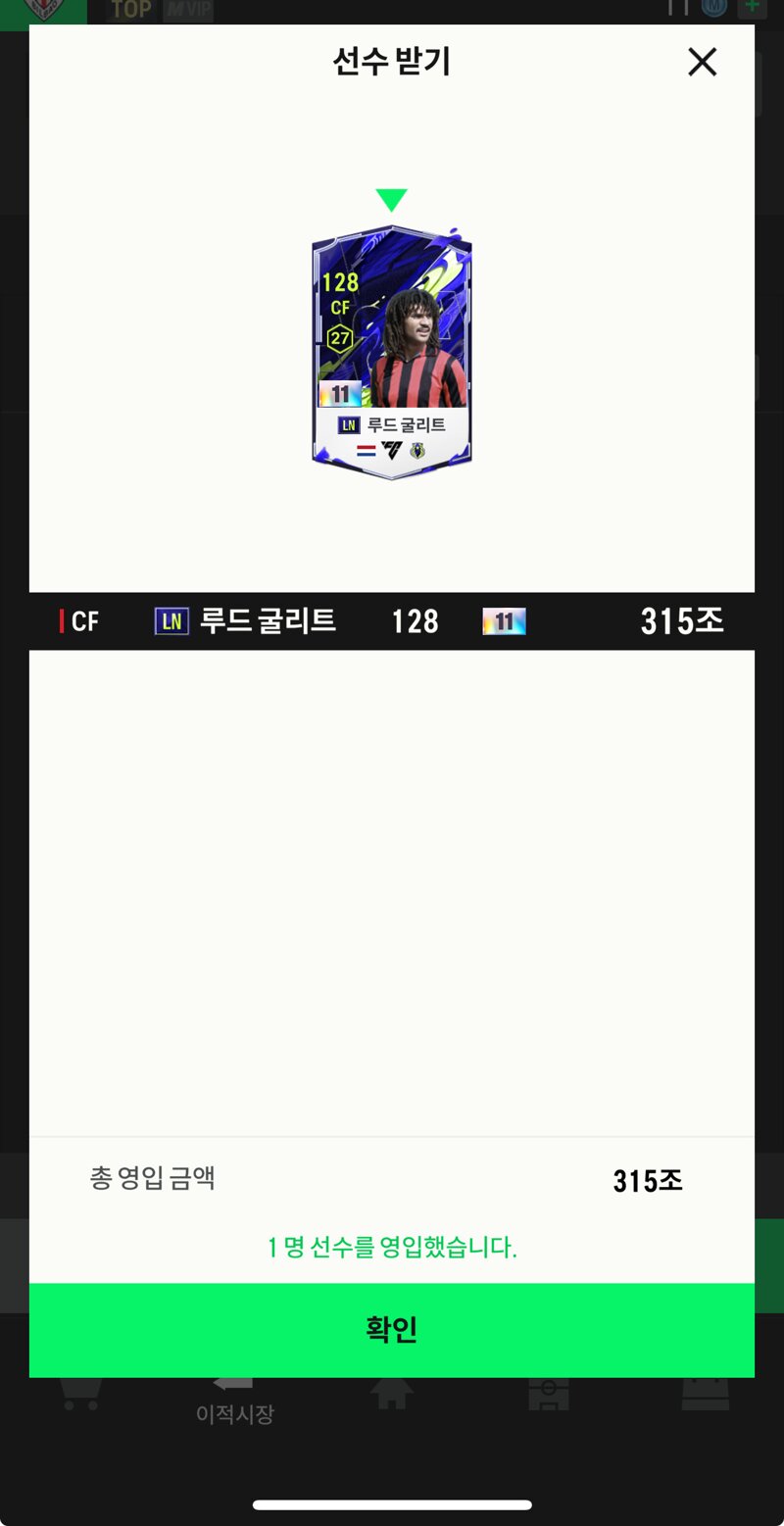The height and width of the screenshot is (1526, 784).
Task: Select the 루드 굴리트 CF row
Action: (x=392, y=621)
